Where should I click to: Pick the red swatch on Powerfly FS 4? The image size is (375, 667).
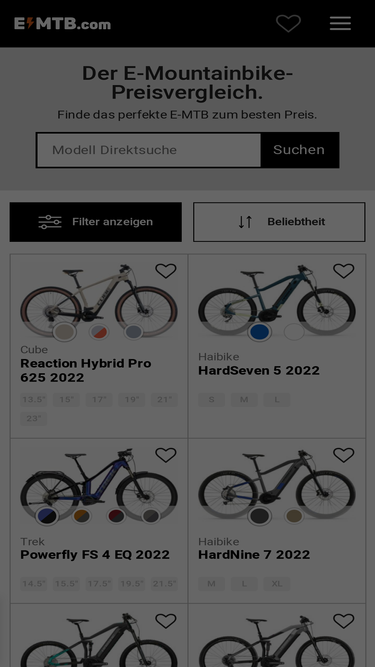pos(116,516)
